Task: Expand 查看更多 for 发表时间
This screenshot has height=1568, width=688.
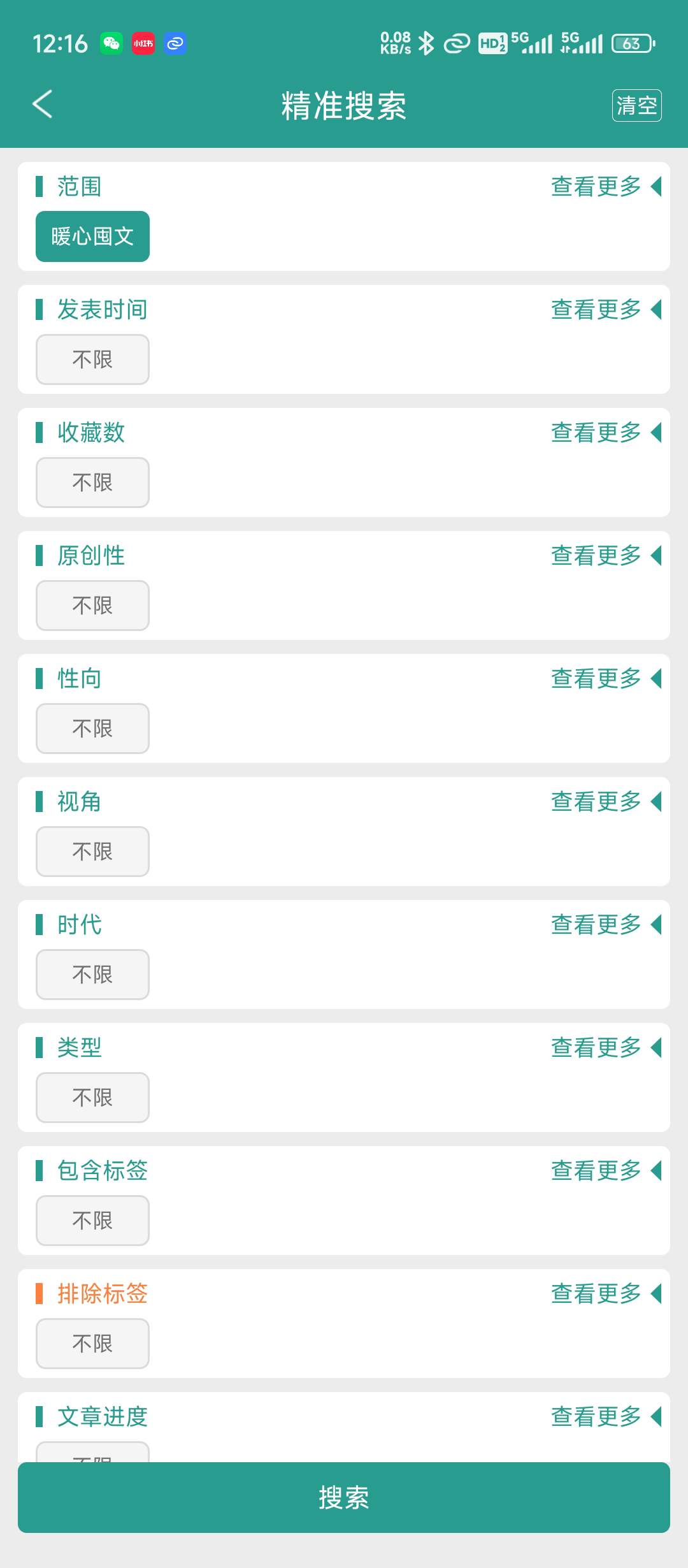Action: coord(605,310)
